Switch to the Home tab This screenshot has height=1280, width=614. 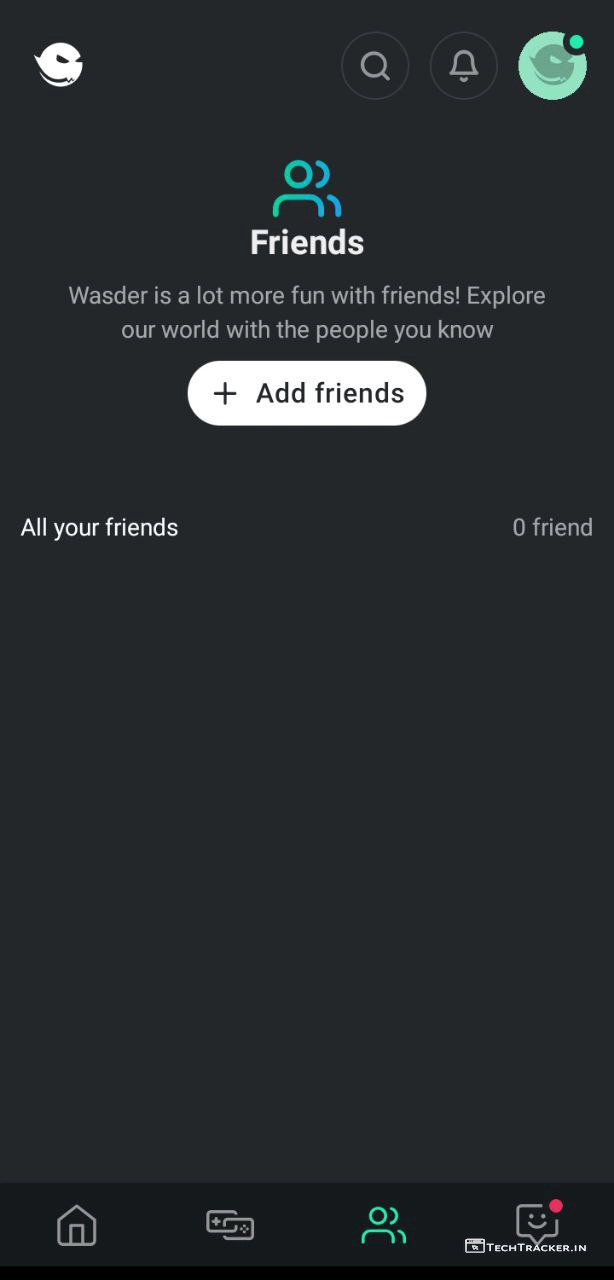77,1225
